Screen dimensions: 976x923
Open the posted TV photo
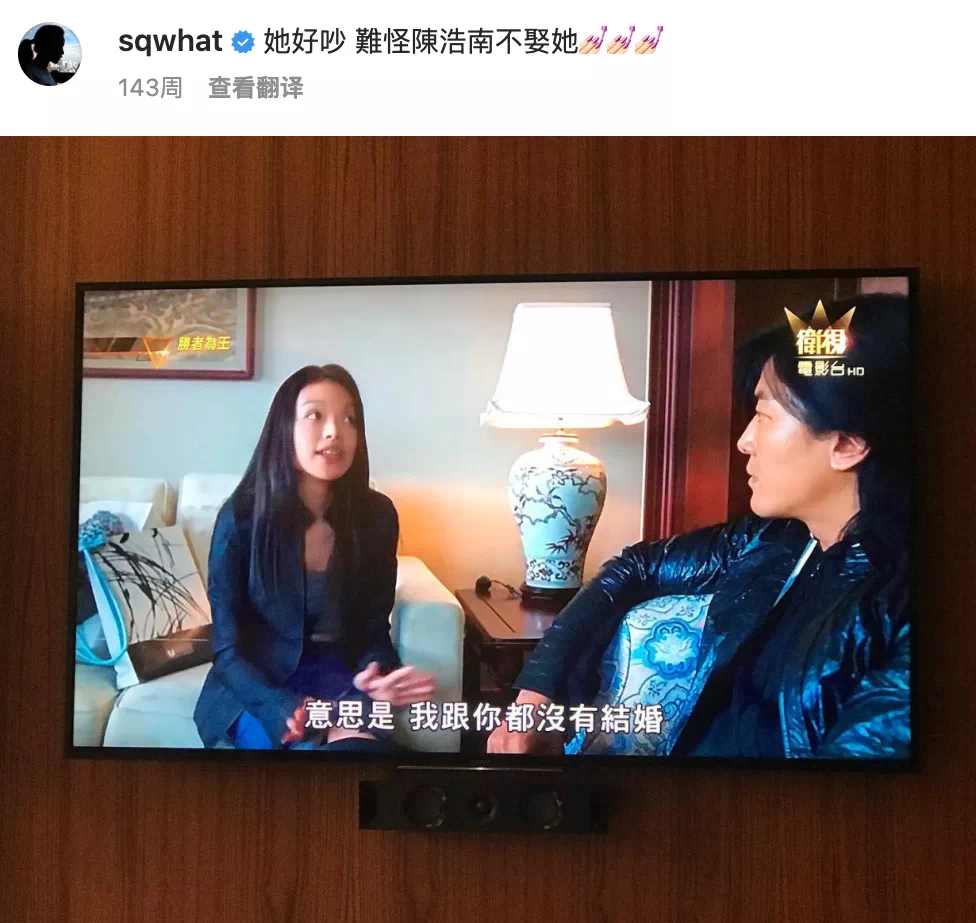(x=488, y=520)
